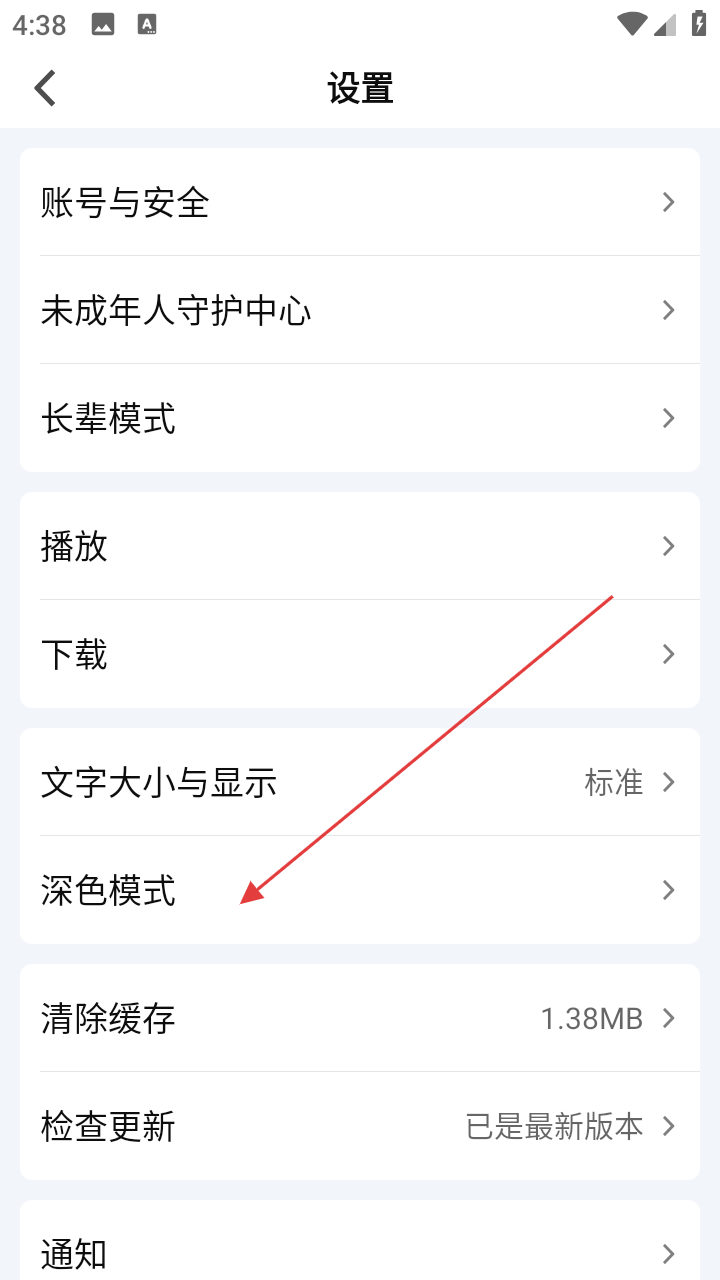The width and height of the screenshot is (720, 1280).
Task: Open 文字大小与显示 settings
Action: click(360, 783)
